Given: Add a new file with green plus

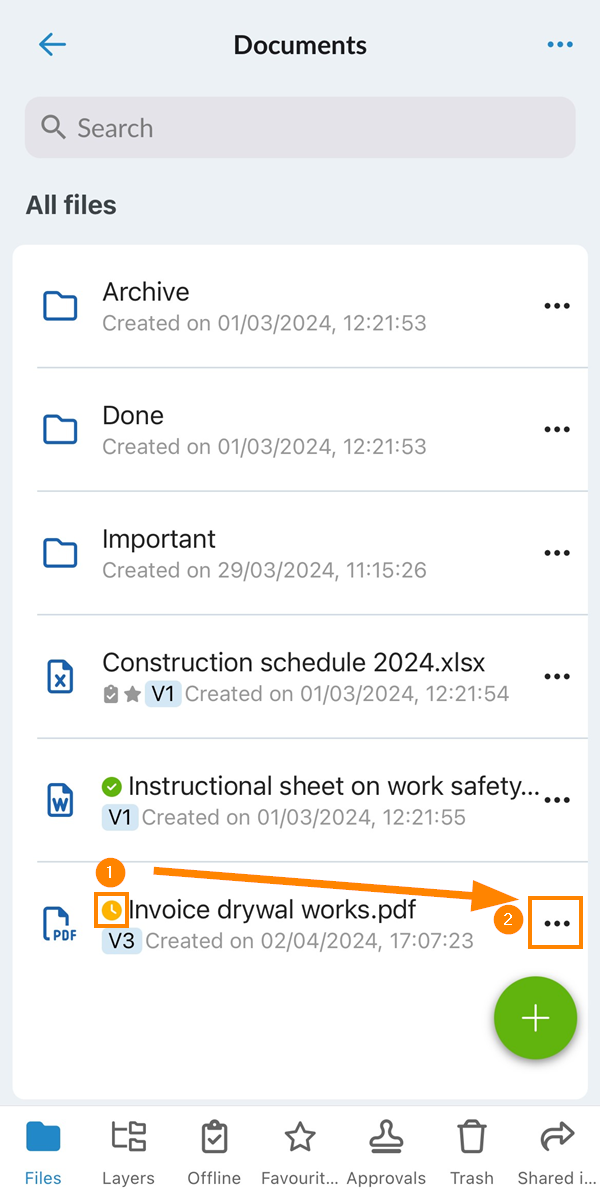Looking at the screenshot, I should coord(535,1018).
